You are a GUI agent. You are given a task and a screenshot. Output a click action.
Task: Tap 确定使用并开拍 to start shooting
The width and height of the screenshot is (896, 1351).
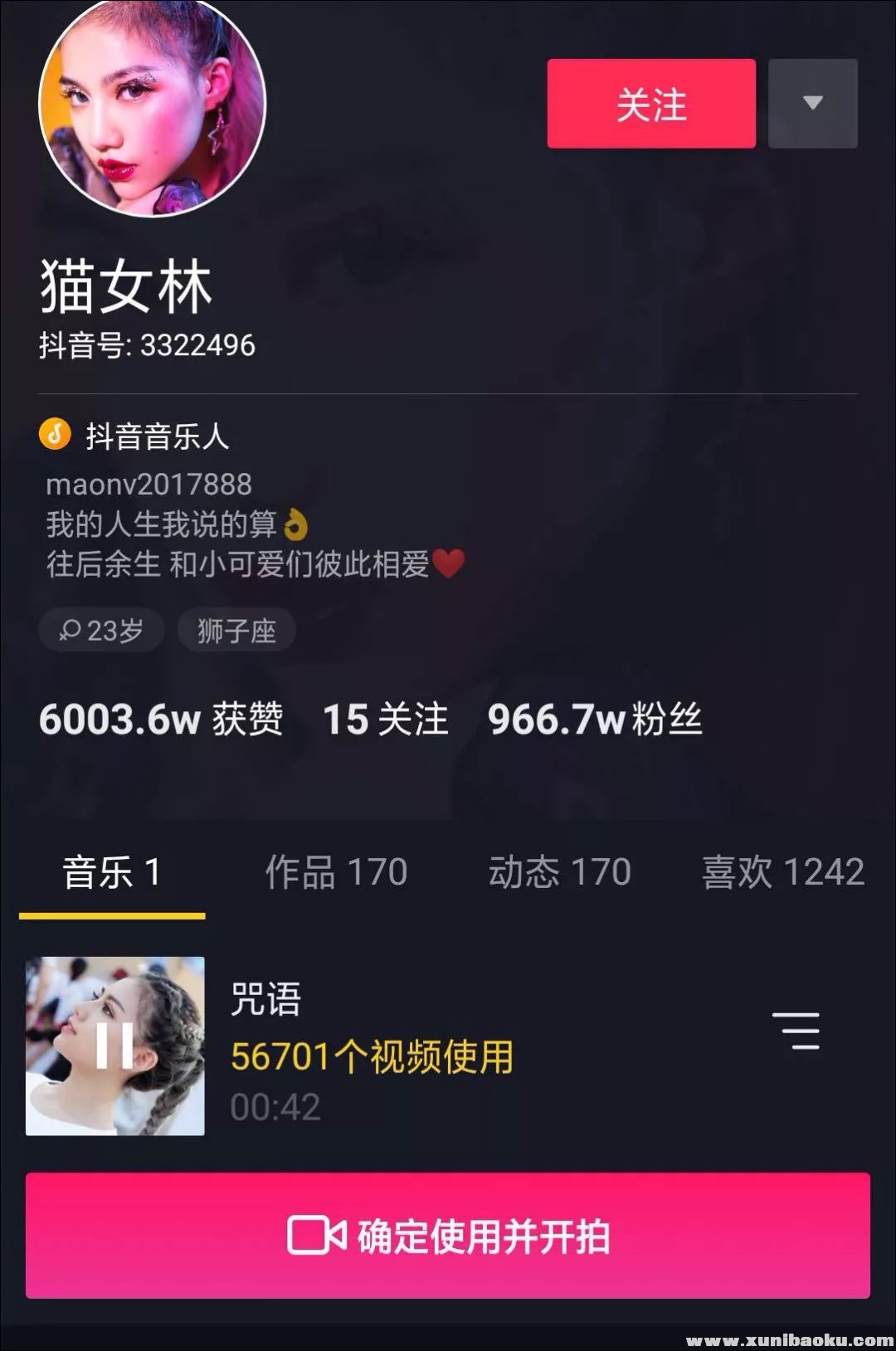[448, 1236]
